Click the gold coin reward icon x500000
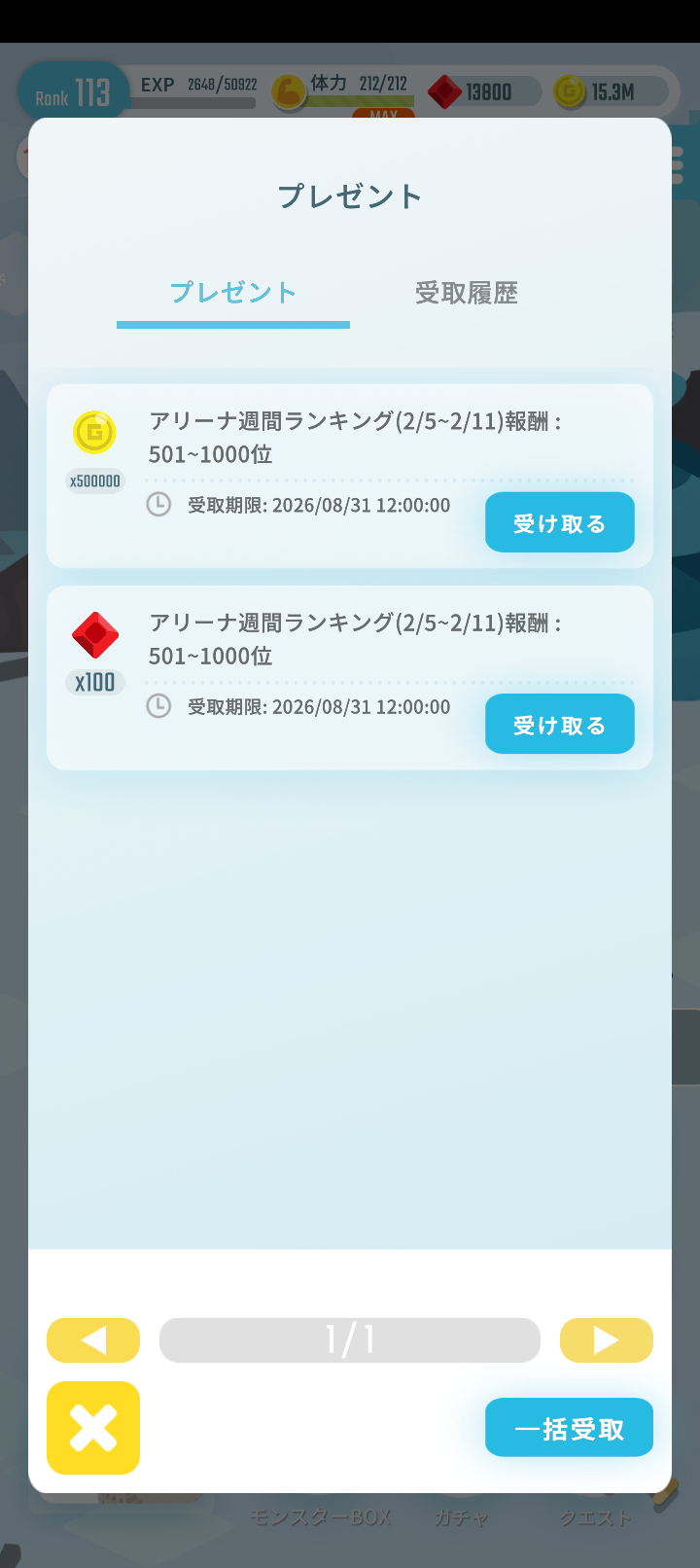This screenshot has width=700, height=1568. 94,433
